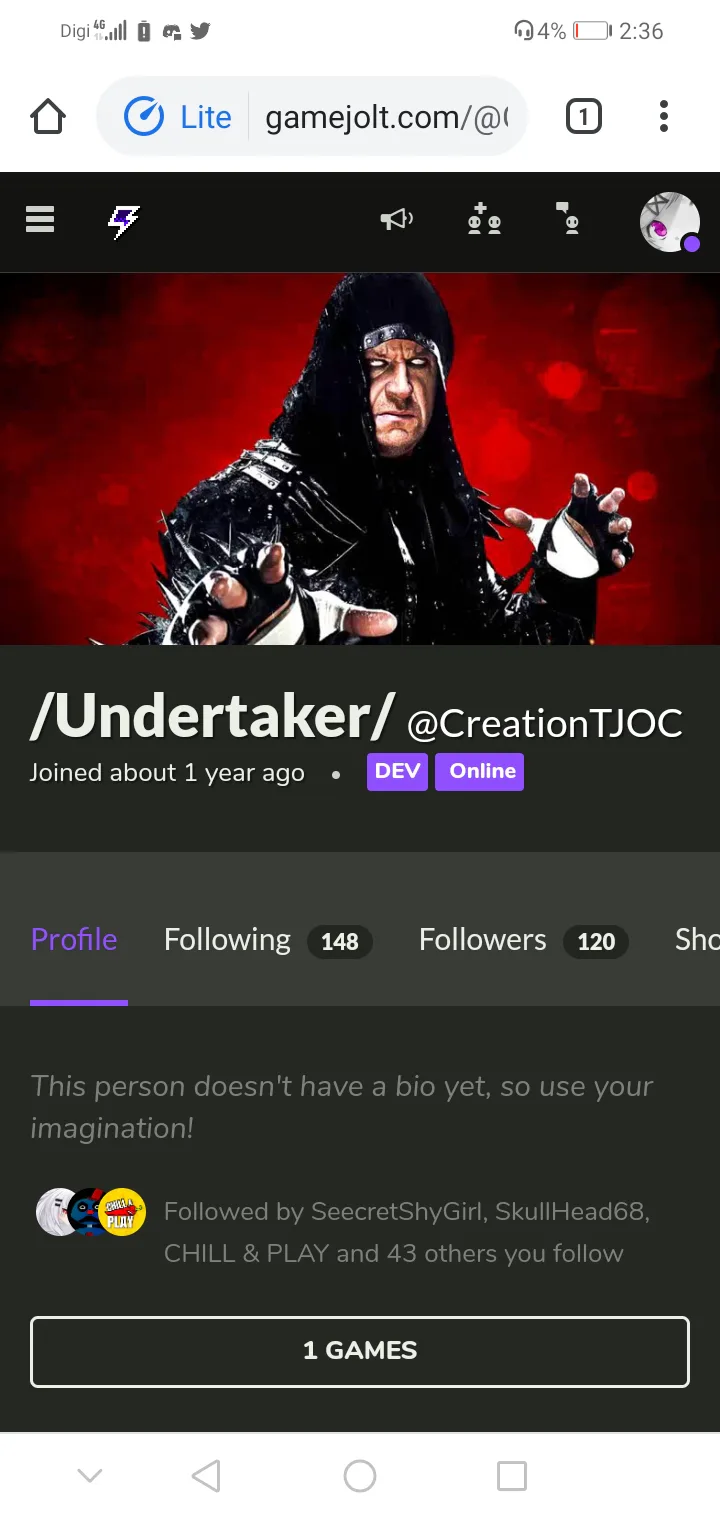Open the friends chat icon
Image resolution: width=720 pixels, height=1520 pixels.
(567, 219)
